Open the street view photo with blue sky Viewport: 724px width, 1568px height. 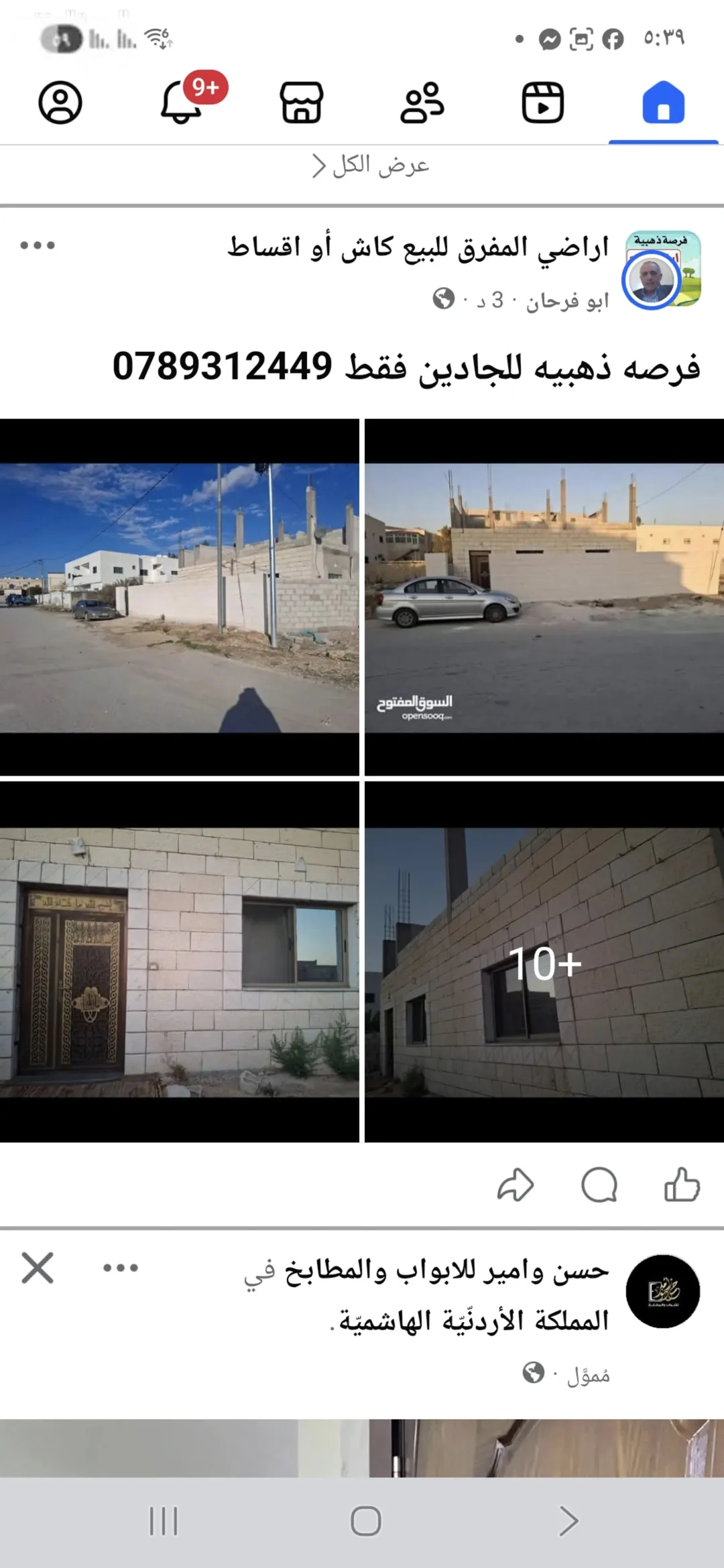(180, 597)
